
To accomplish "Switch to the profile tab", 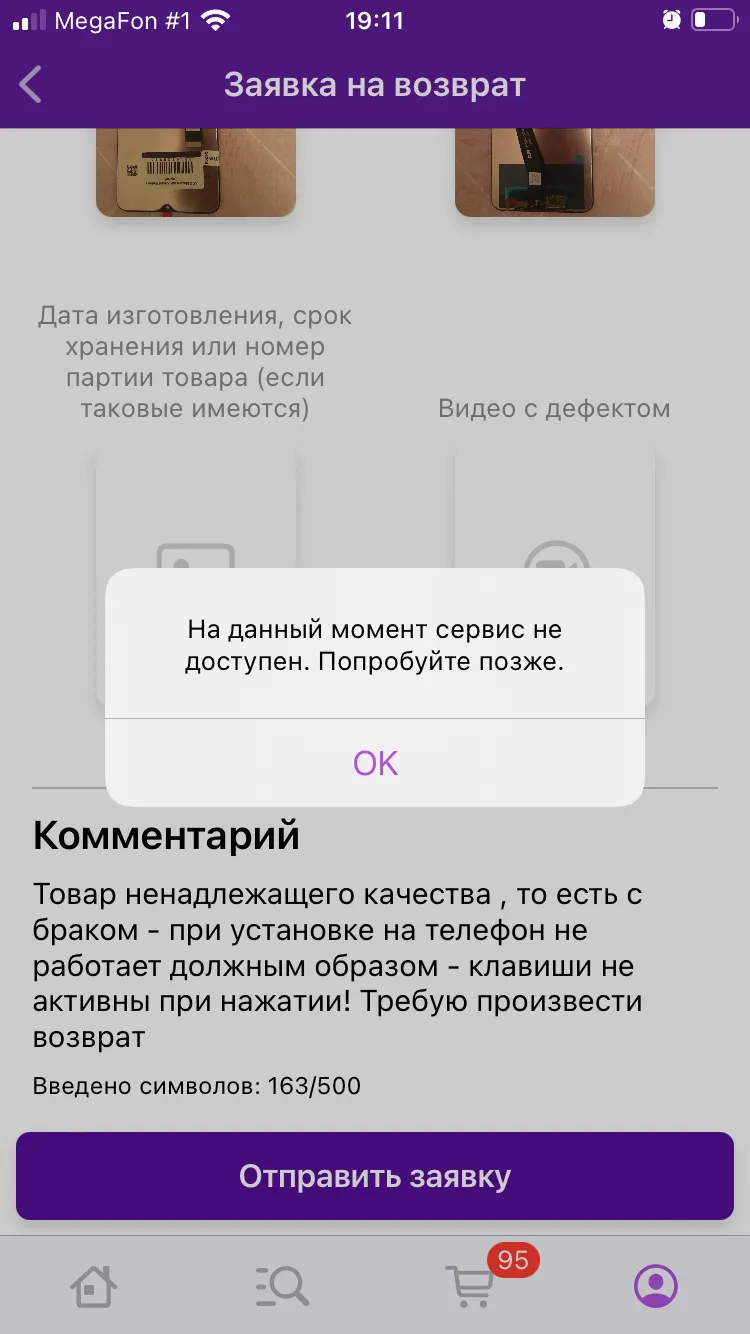I will point(656,1285).
